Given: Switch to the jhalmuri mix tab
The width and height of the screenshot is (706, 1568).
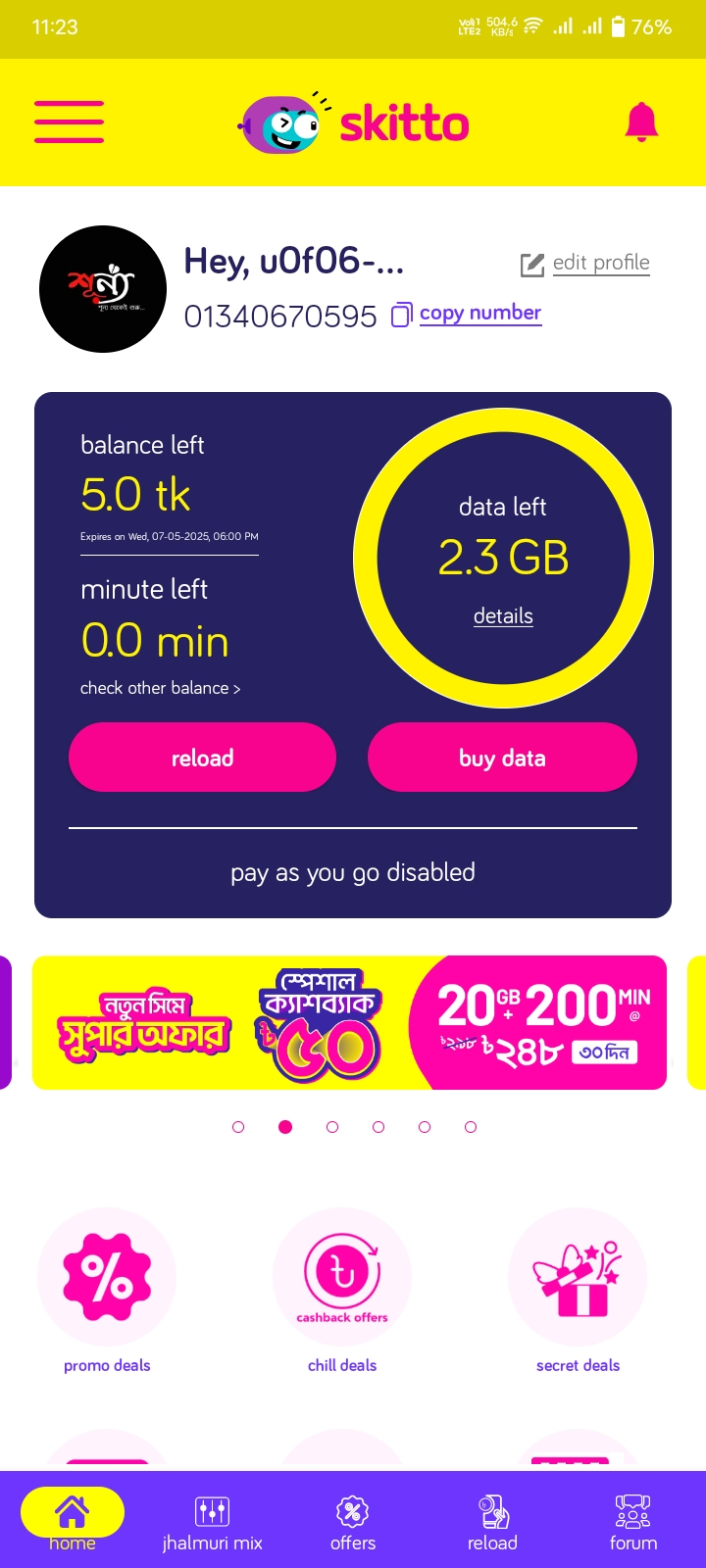Looking at the screenshot, I should coord(212,1523).
